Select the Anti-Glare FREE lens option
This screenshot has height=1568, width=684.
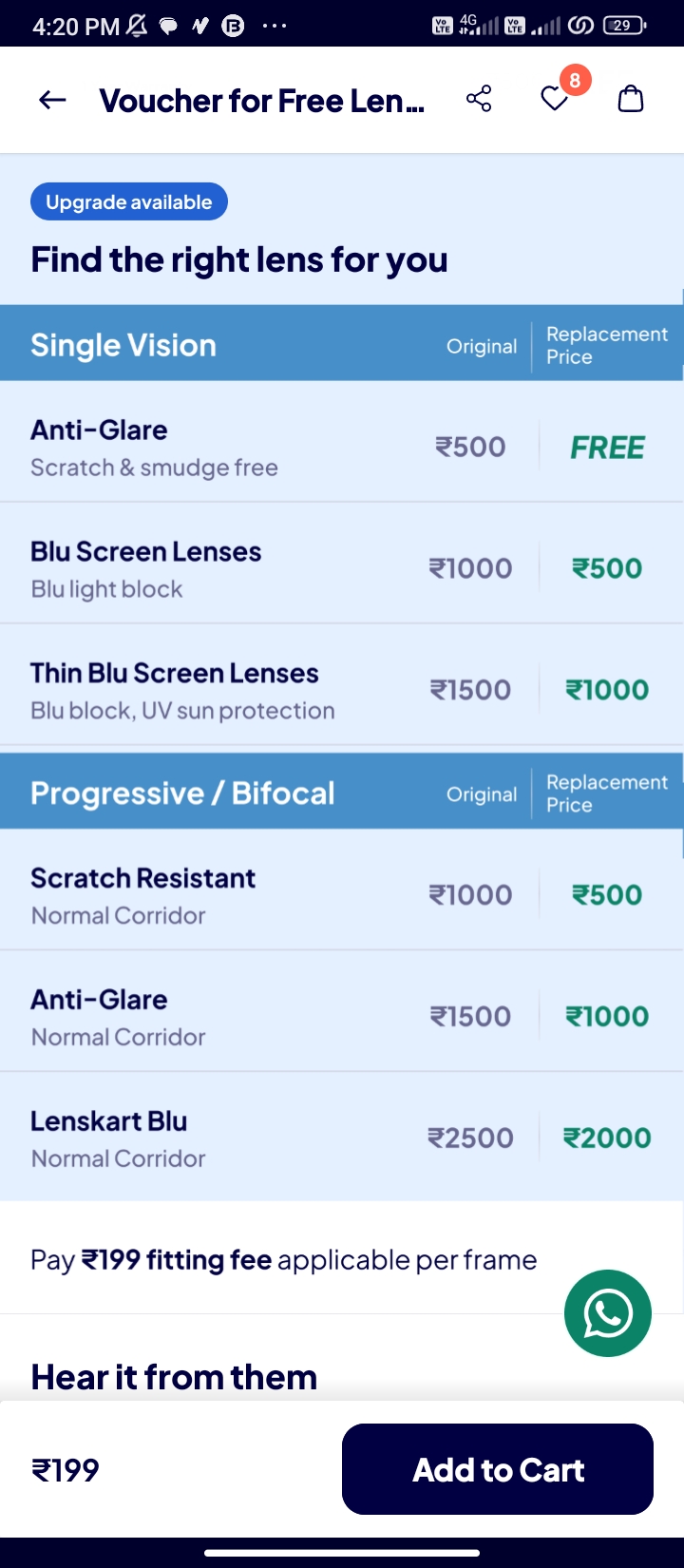(x=342, y=446)
